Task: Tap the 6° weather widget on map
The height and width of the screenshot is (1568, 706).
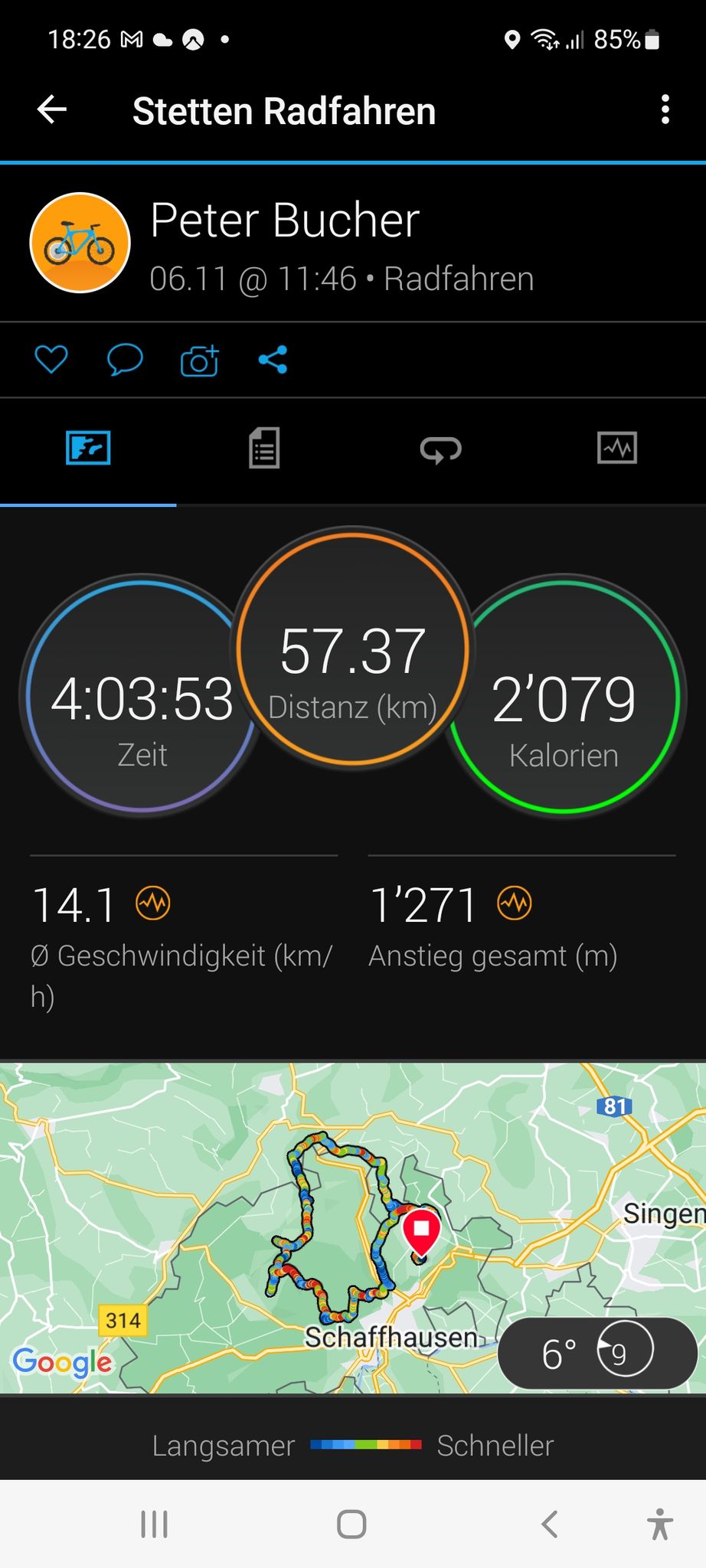Action: pyautogui.click(x=597, y=1353)
